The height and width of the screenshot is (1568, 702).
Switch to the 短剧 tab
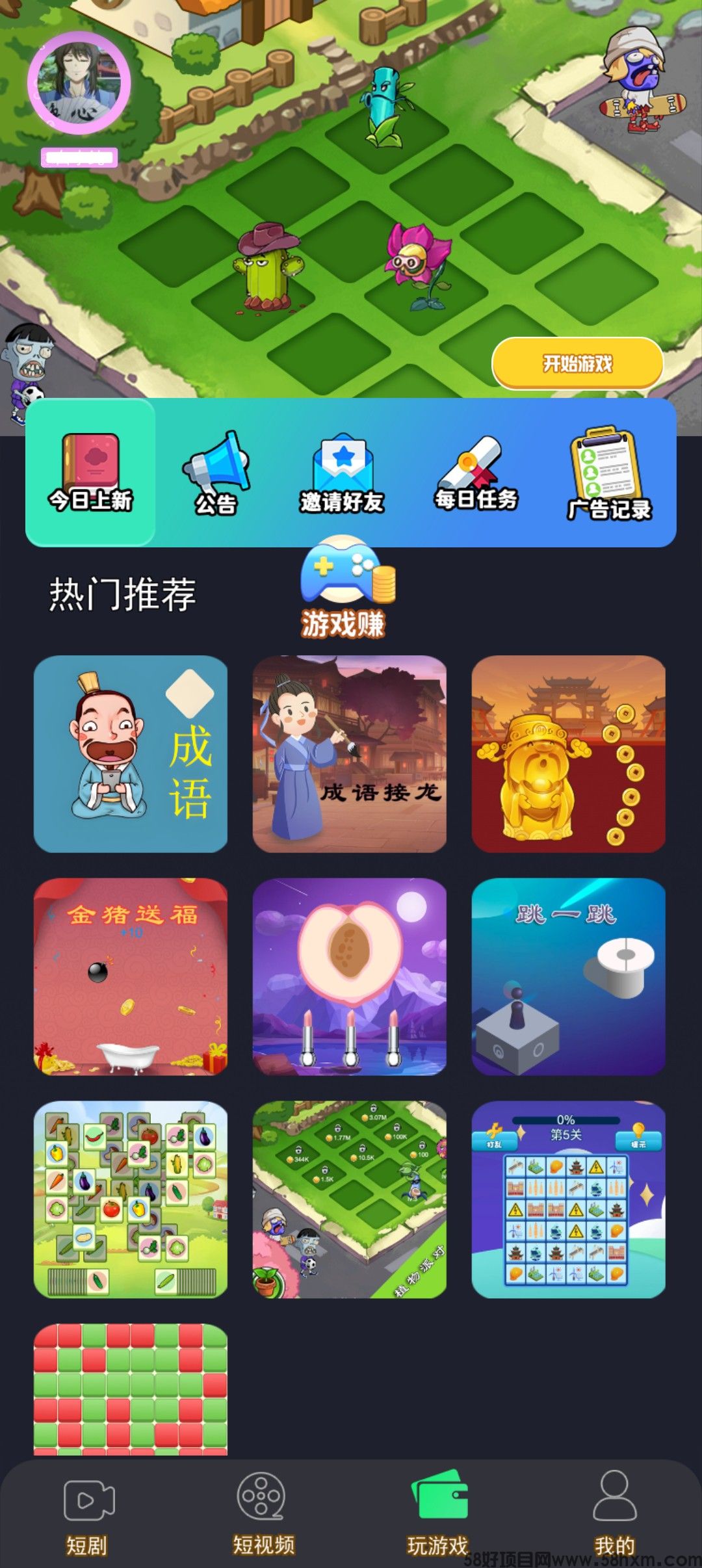click(88, 1508)
